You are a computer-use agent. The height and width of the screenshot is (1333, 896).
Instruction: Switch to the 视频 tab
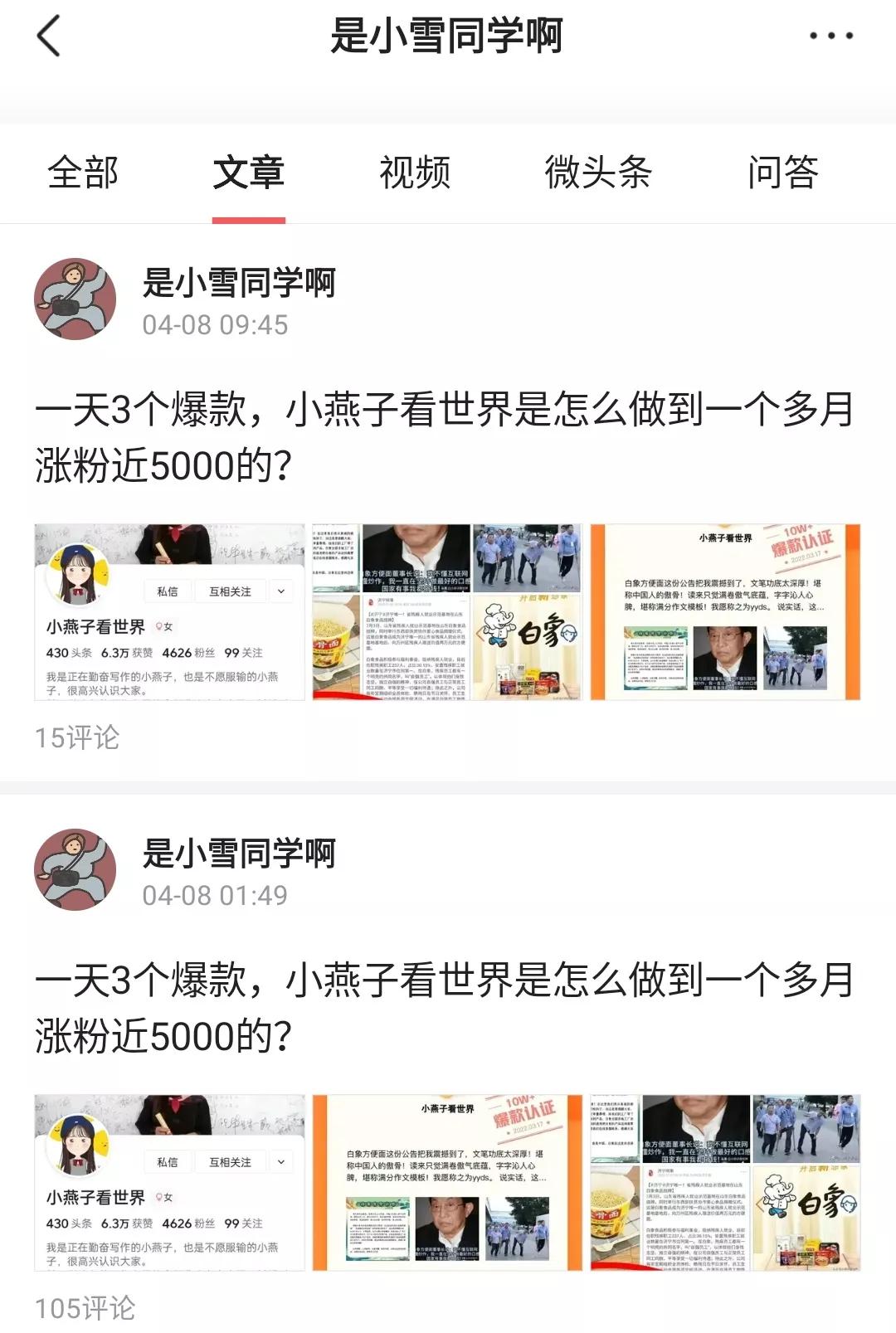(415, 174)
